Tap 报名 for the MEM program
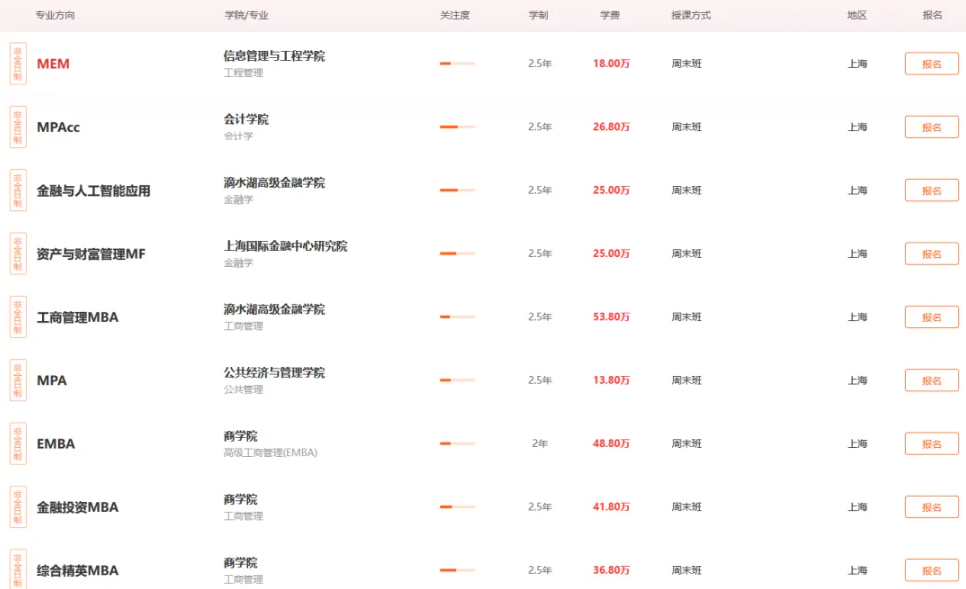The height and width of the screenshot is (589, 966). 931,64
